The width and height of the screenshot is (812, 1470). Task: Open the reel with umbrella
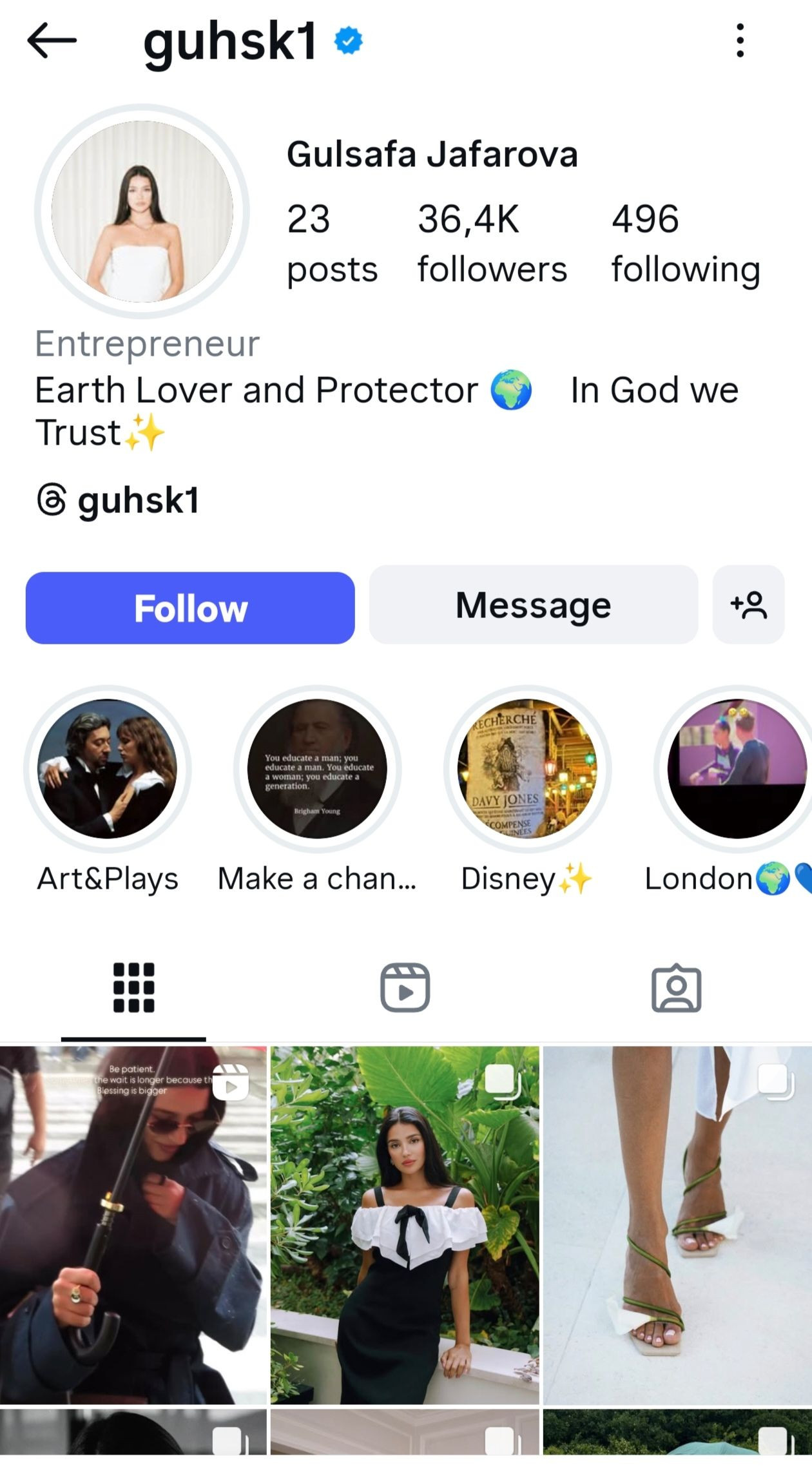pos(133,1224)
